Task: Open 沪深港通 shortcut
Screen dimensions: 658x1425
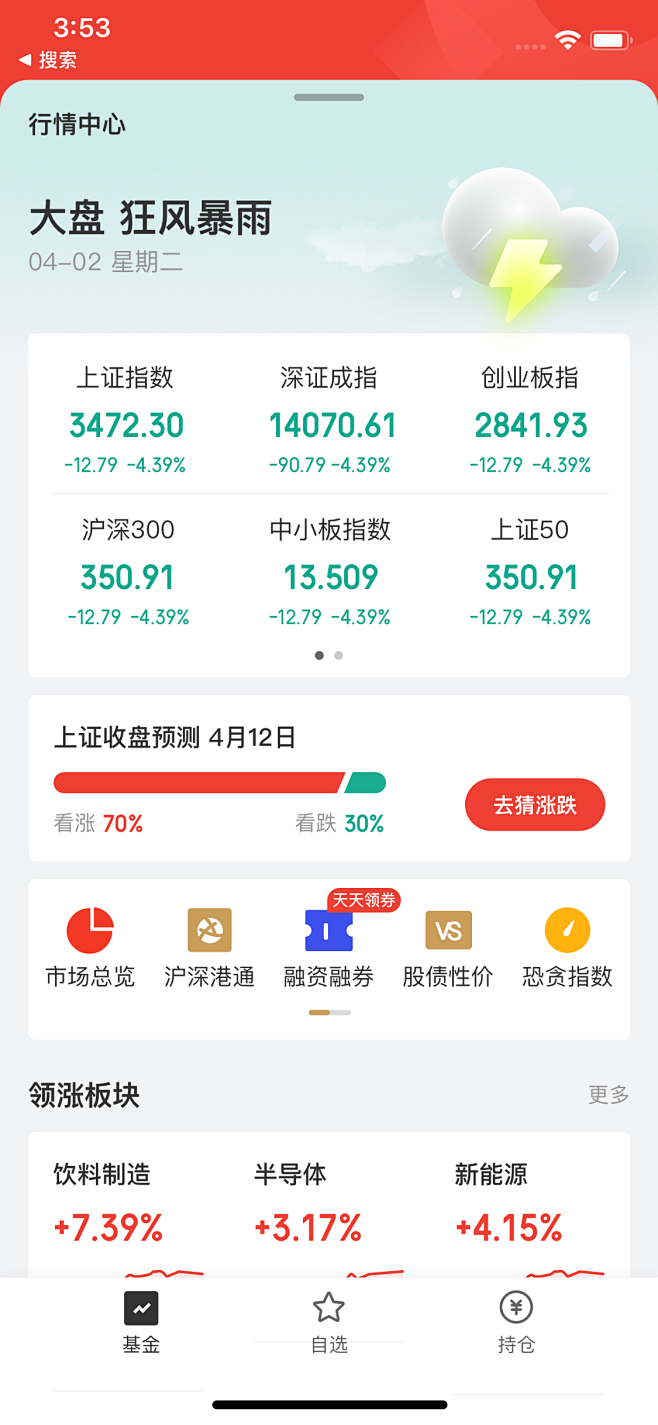Action: pos(209,947)
